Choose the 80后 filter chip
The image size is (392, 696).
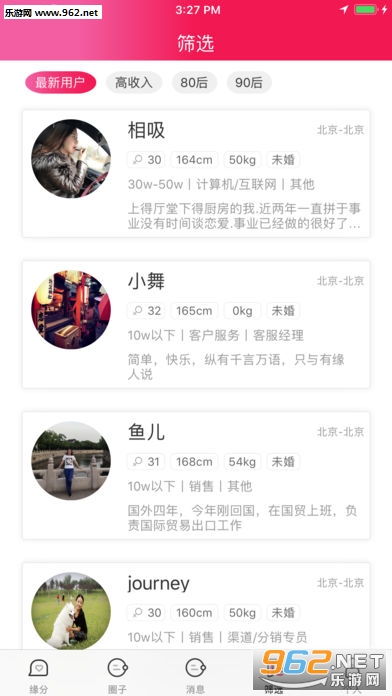(194, 83)
